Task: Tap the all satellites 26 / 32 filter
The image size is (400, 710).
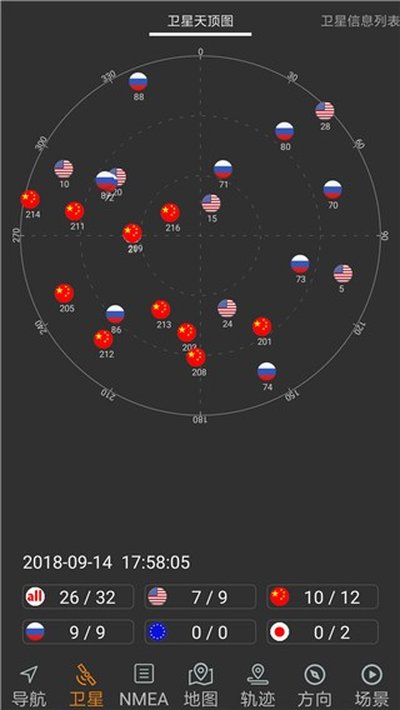Action: (78, 597)
